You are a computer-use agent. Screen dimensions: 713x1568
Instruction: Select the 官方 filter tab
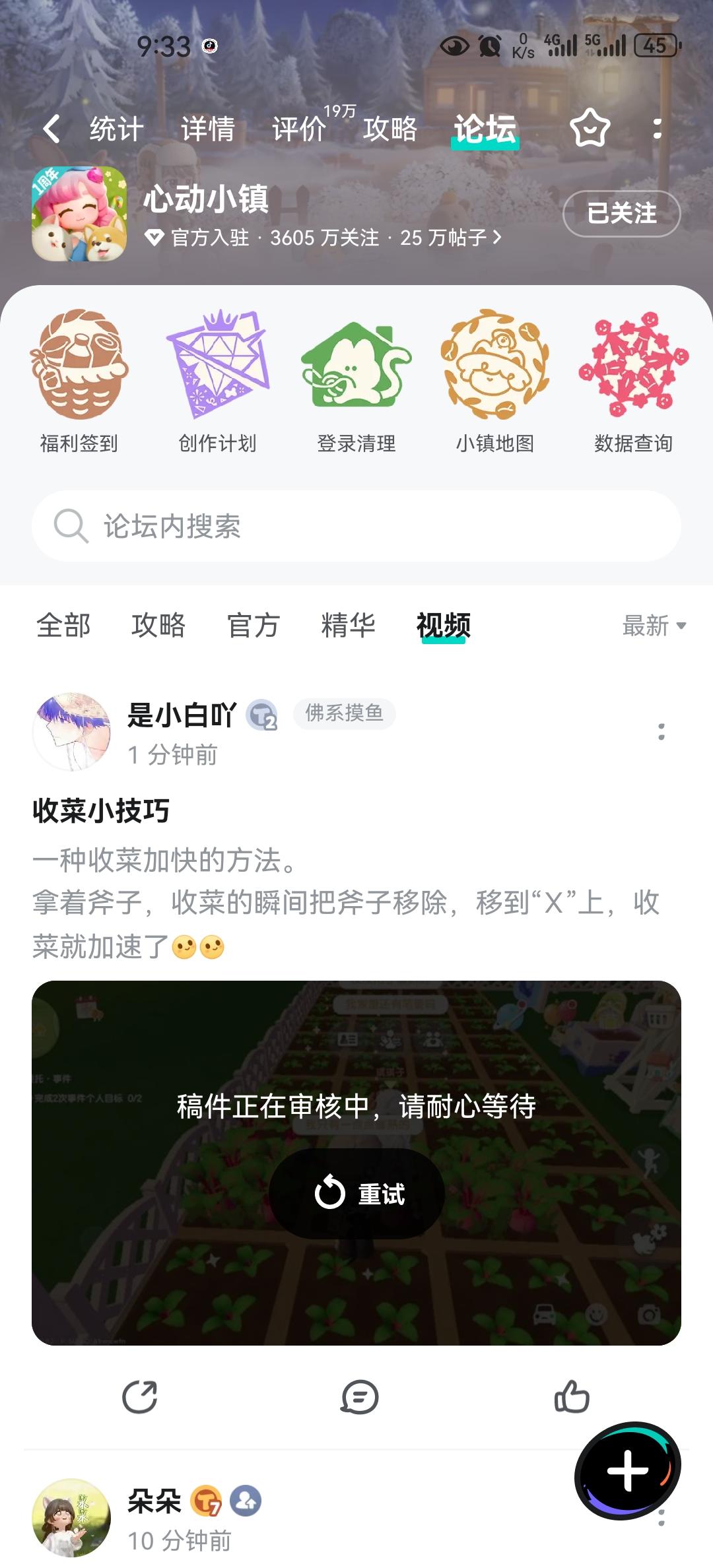coord(254,625)
